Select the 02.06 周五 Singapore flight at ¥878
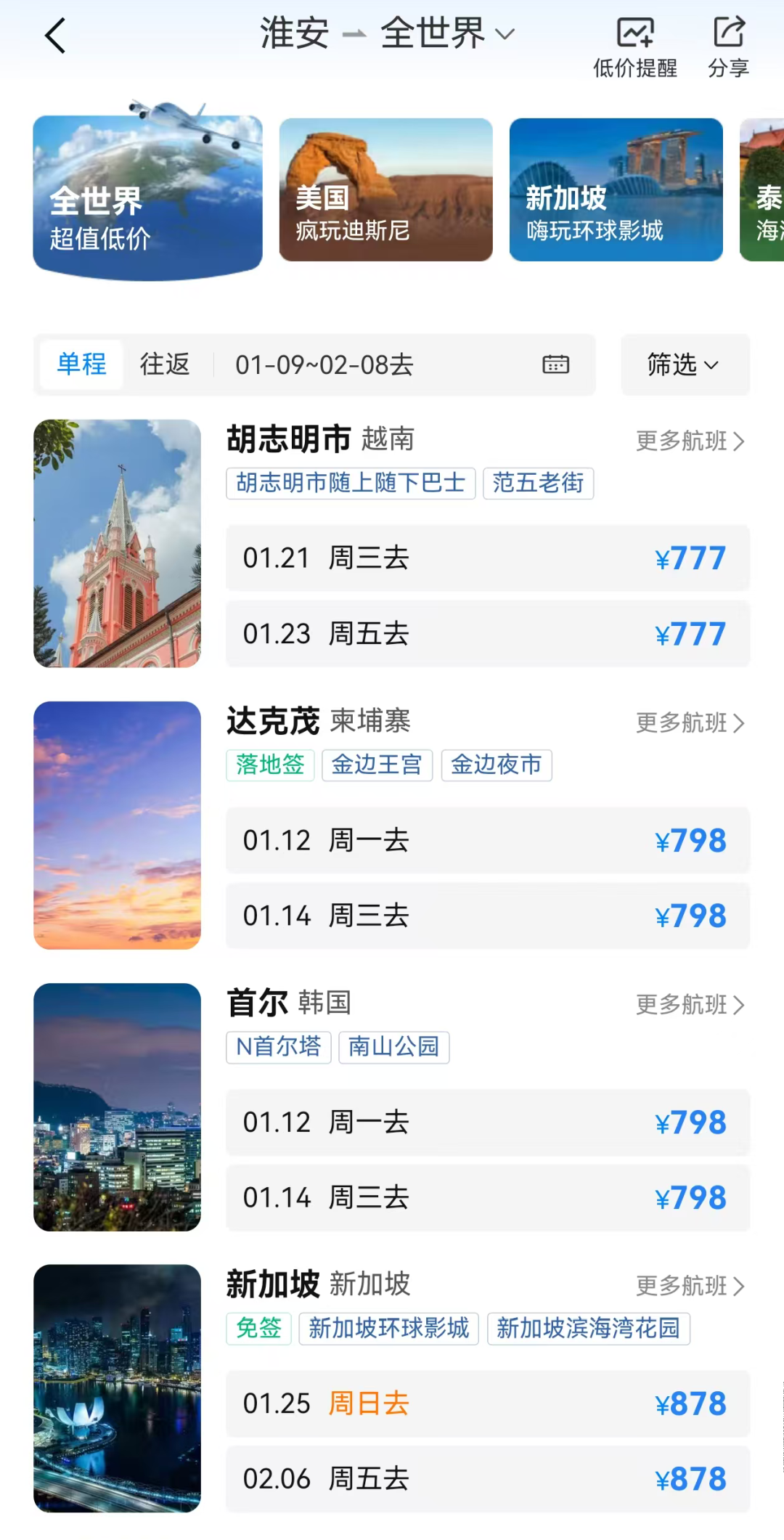784x1540 pixels. point(487,1479)
